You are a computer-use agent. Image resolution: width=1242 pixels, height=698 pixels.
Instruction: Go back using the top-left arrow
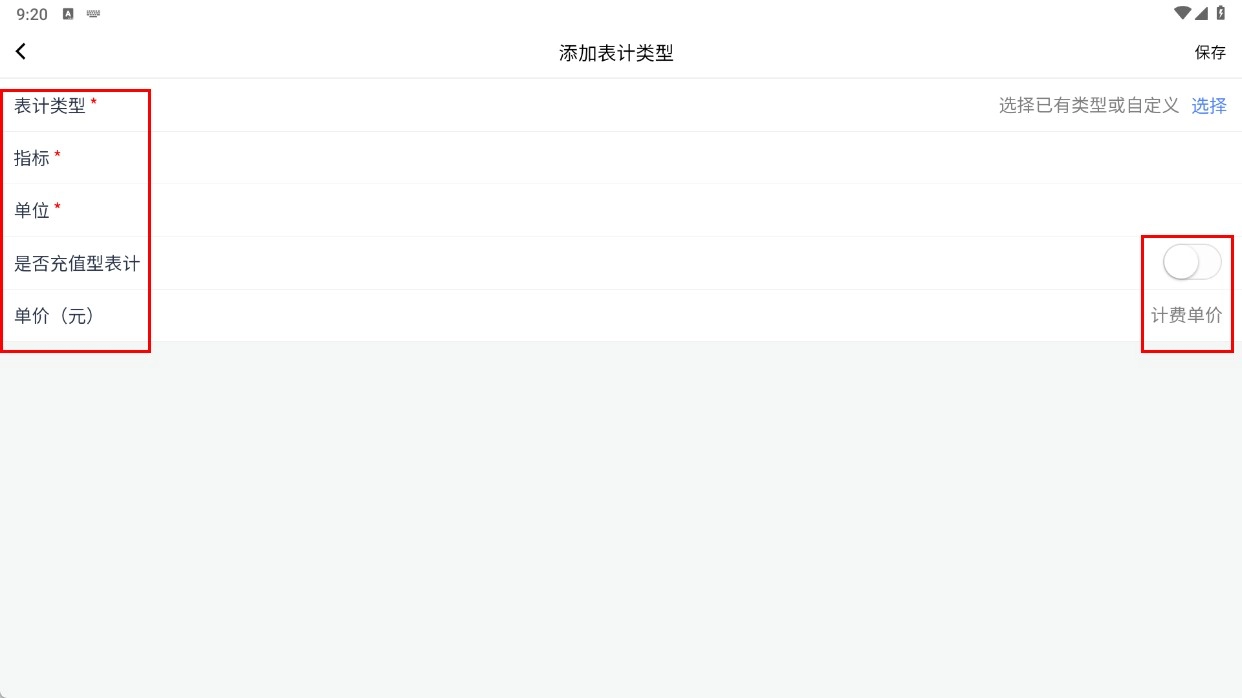click(x=21, y=52)
